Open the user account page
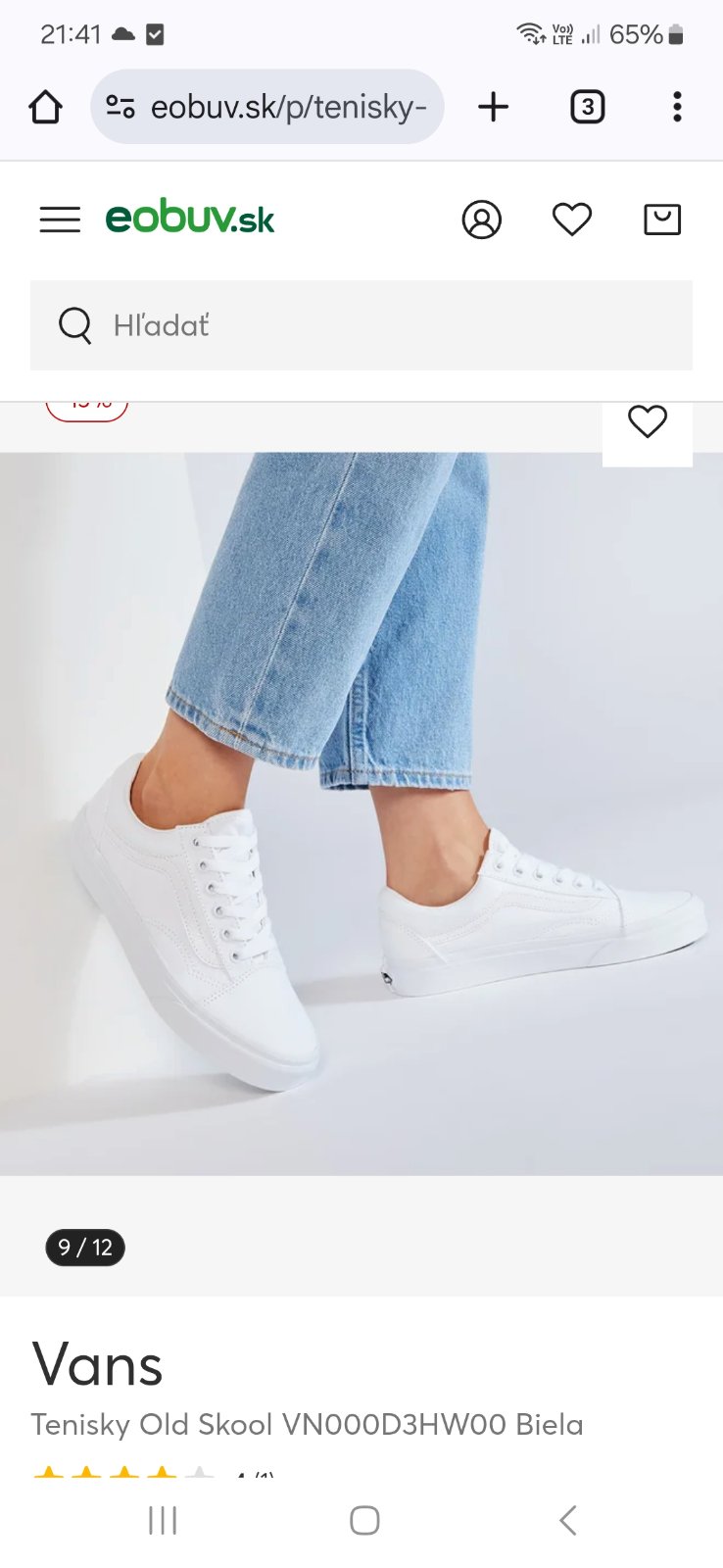The image size is (723, 1568). 481,220
